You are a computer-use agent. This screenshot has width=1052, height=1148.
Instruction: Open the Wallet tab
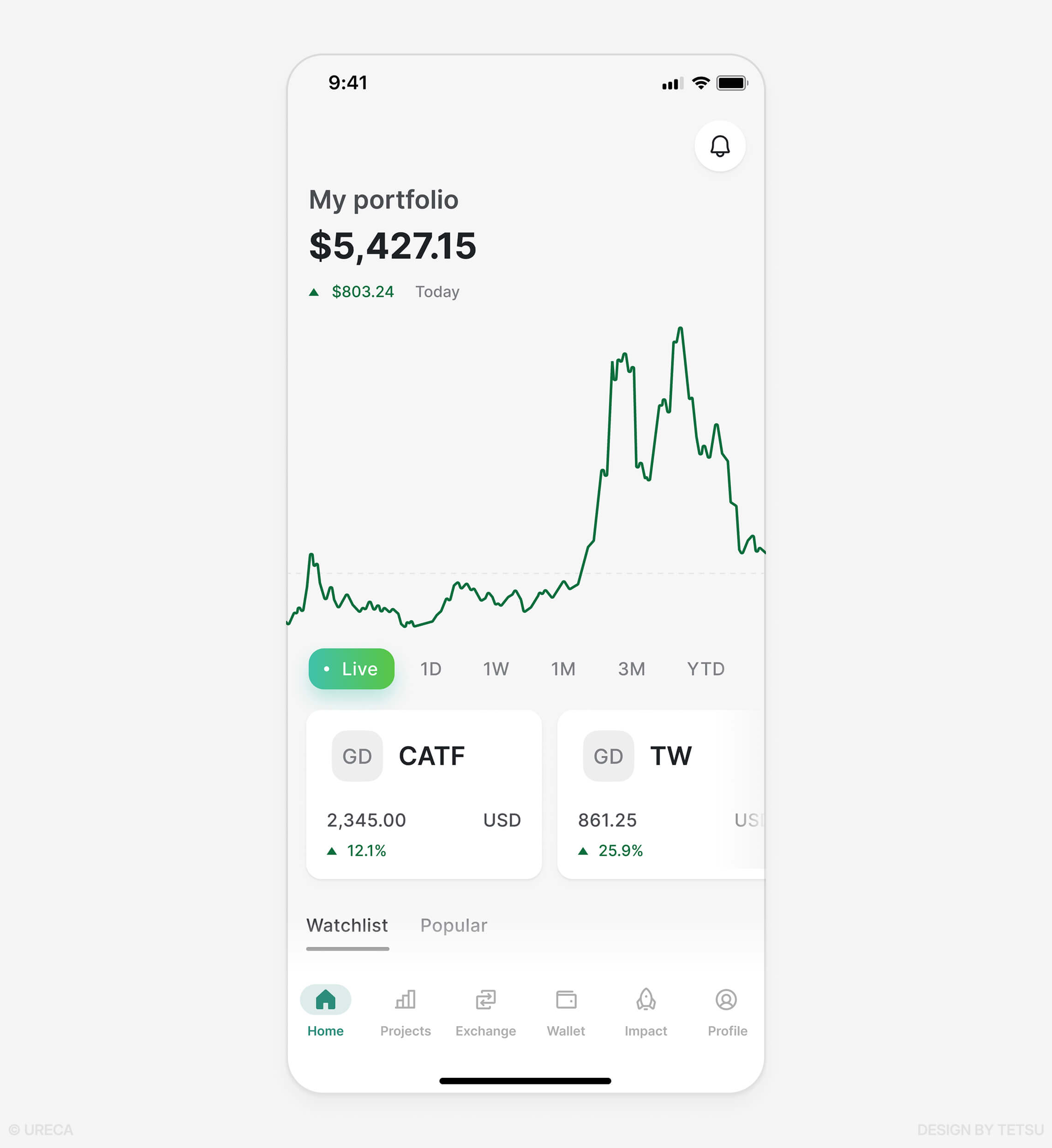point(566,1011)
